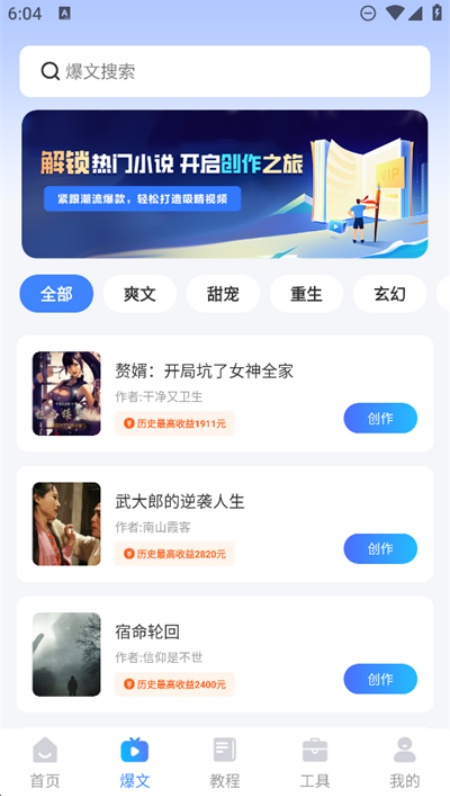Open the 解锁热门小说 banner

tap(225, 184)
